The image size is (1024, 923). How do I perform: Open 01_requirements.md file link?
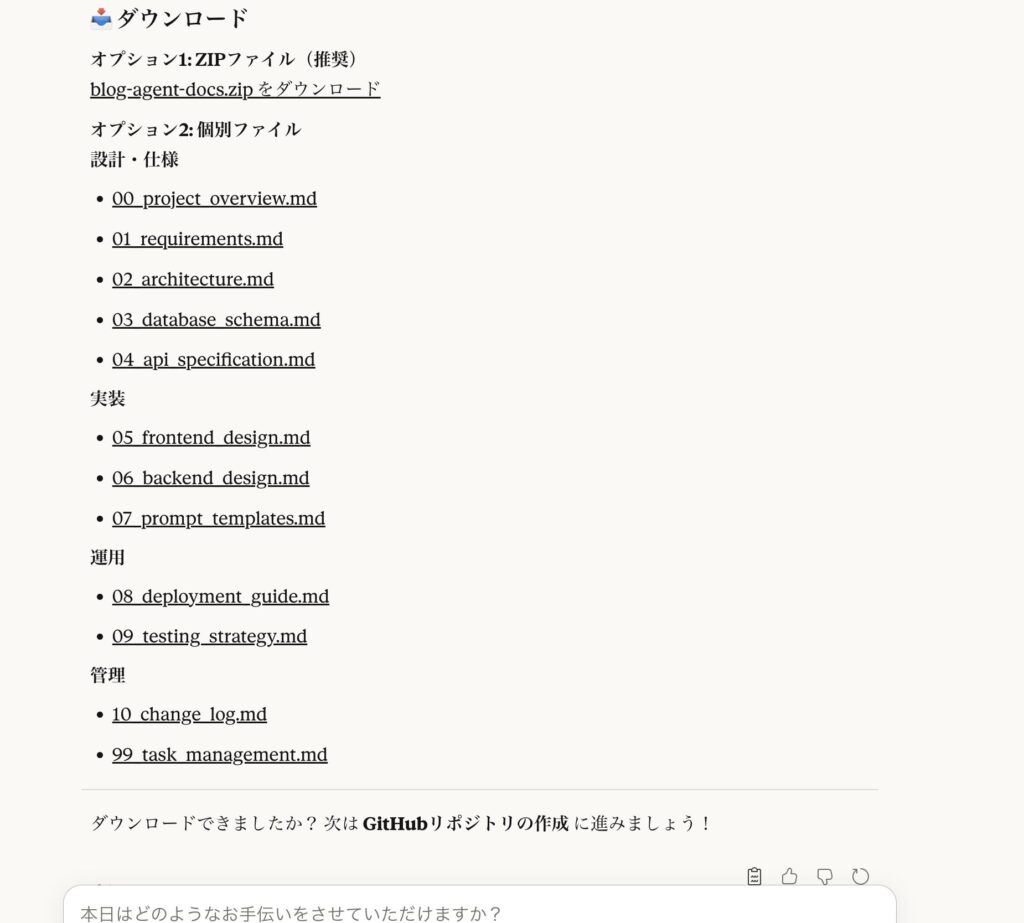point(197,239)
